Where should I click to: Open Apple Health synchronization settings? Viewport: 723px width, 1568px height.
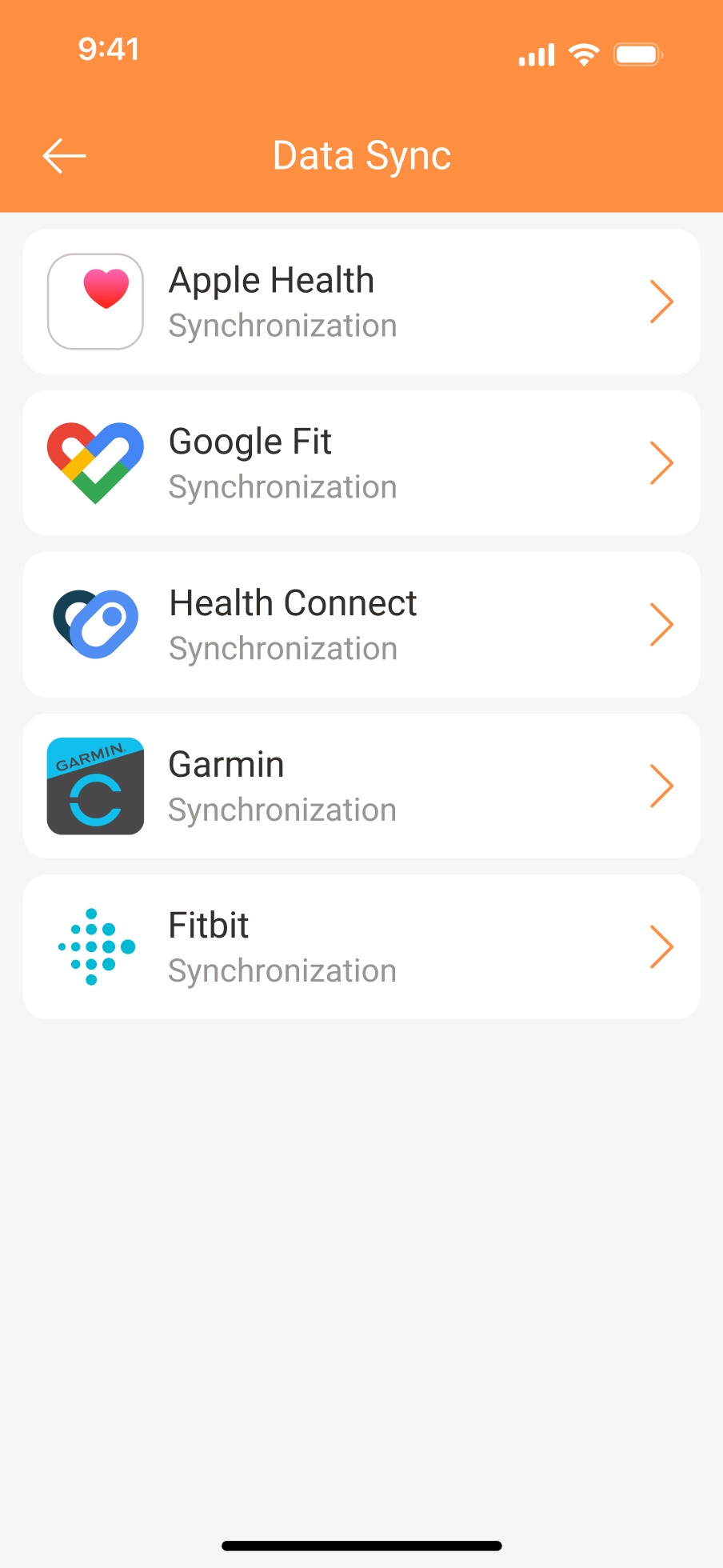click(361, 301)
